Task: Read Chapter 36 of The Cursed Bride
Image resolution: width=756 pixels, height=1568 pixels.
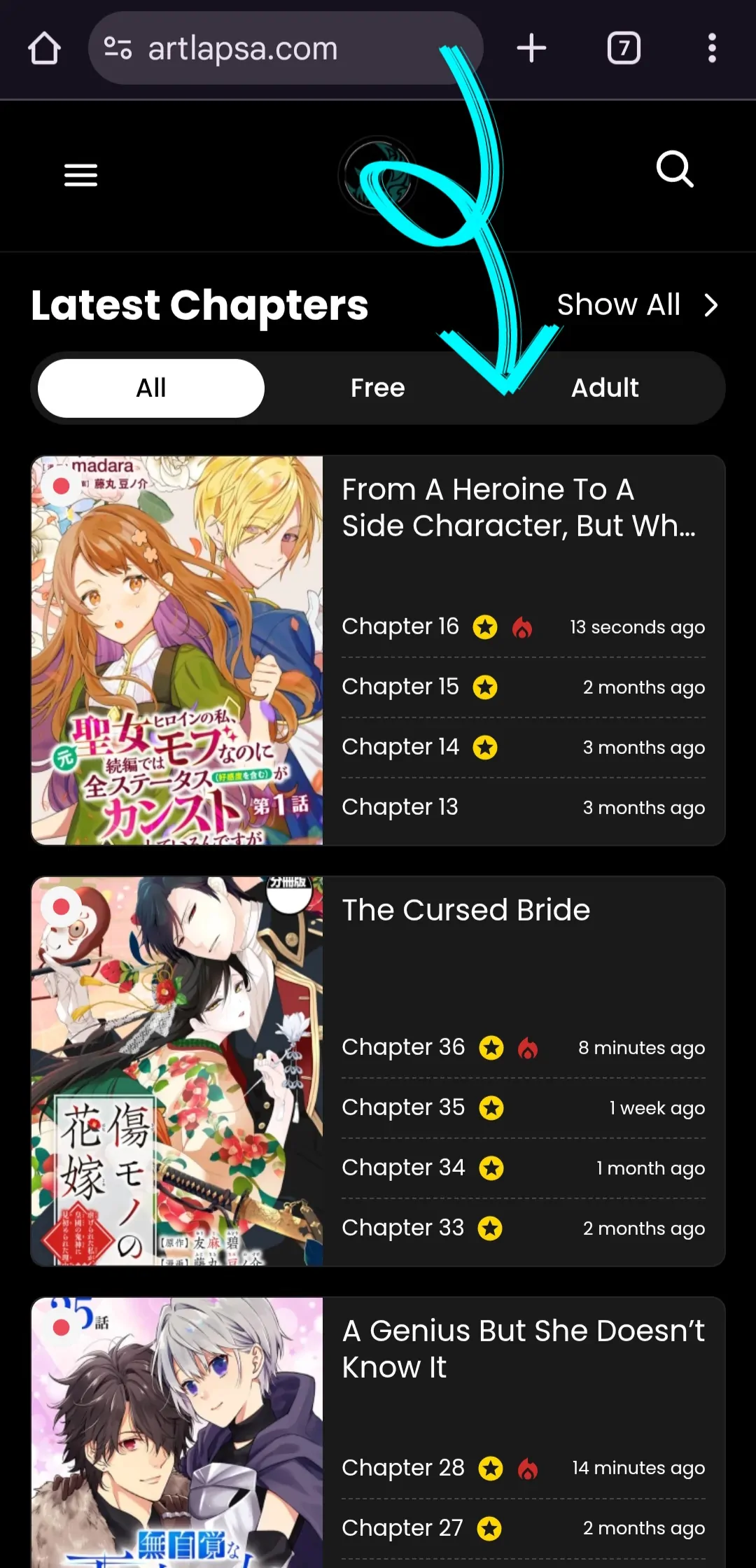Action: [x=403, y=1047]
